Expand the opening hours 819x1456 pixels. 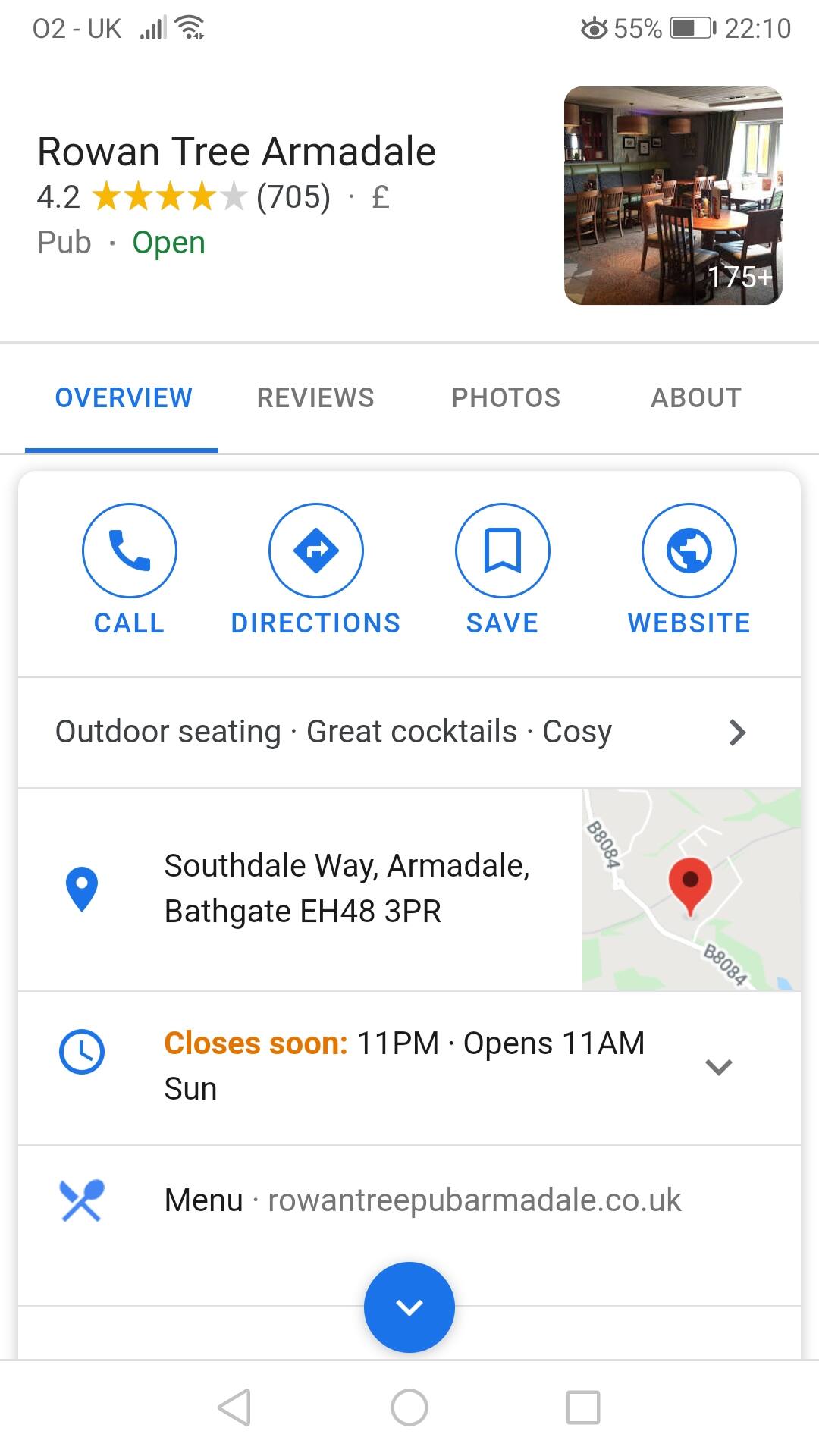[x=409, y=1067]
